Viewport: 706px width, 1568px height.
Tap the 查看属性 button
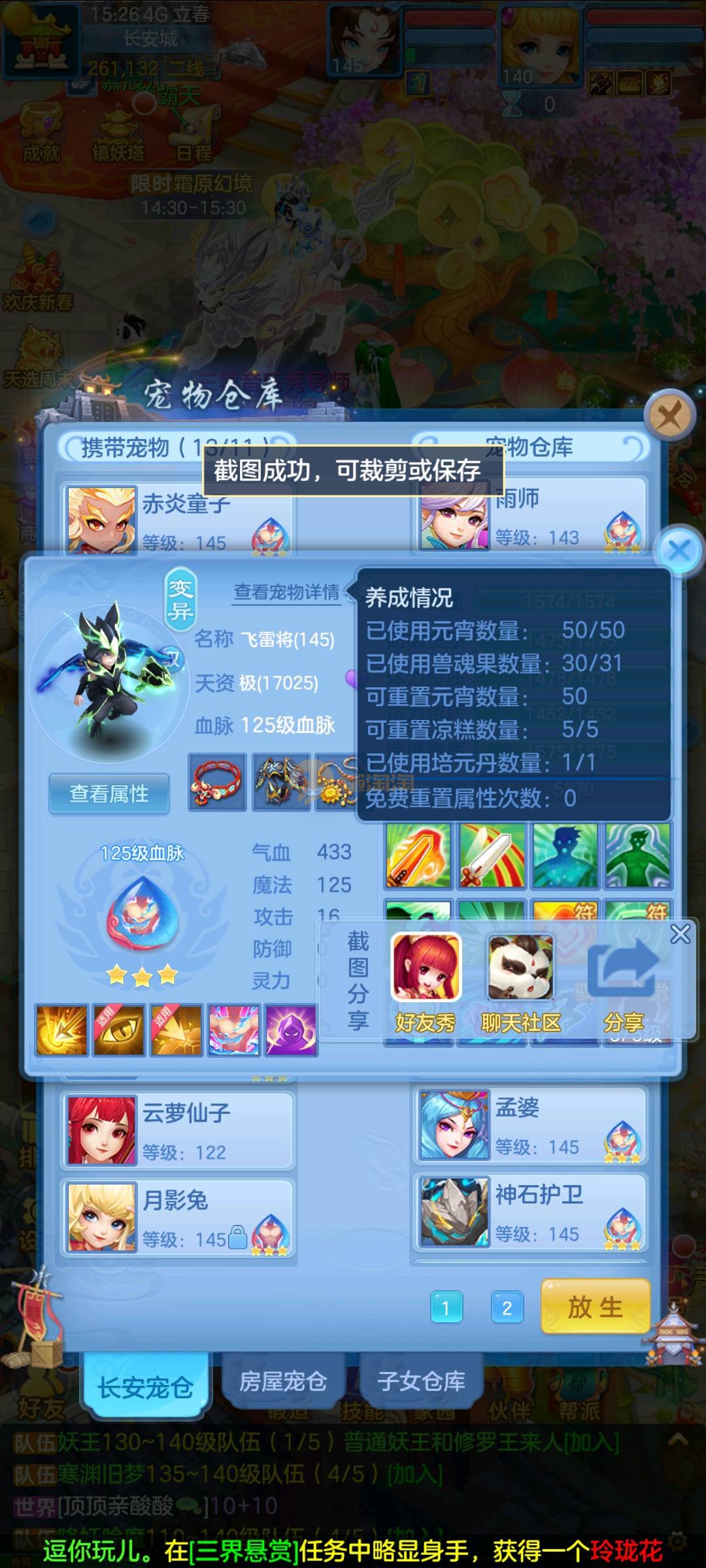tap(109, 794)
